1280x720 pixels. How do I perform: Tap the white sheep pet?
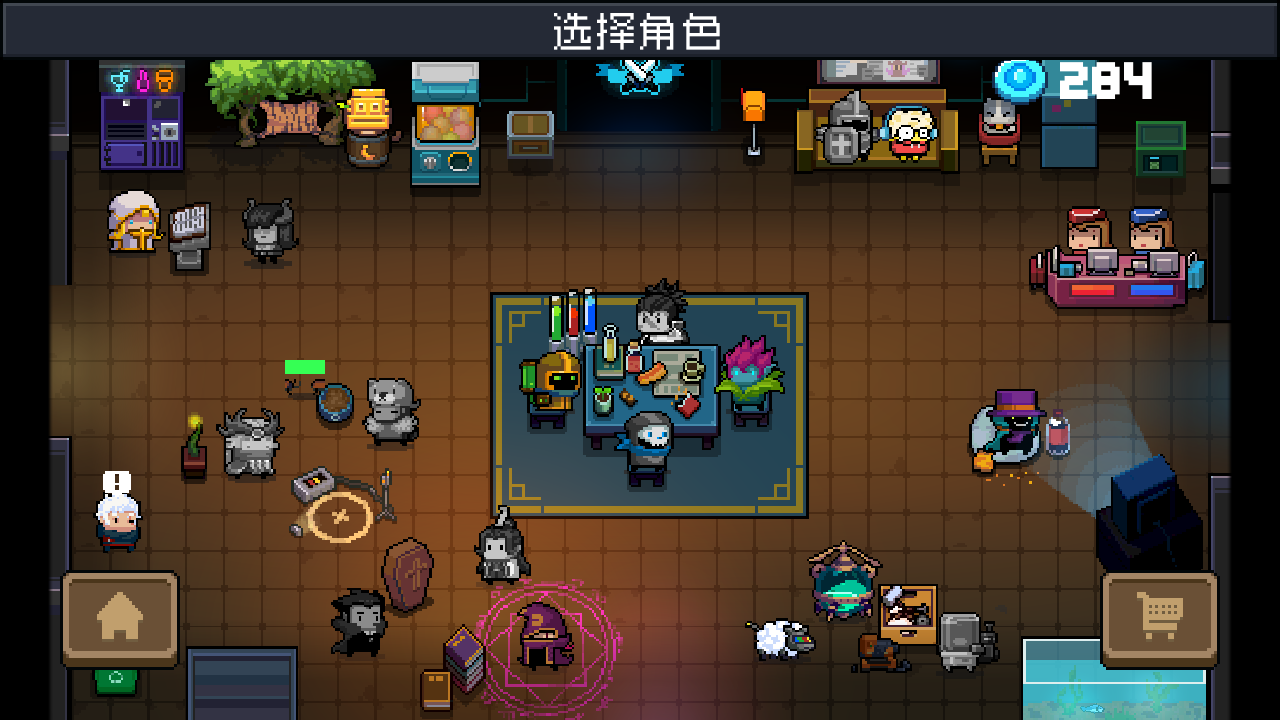pos(779,638)
